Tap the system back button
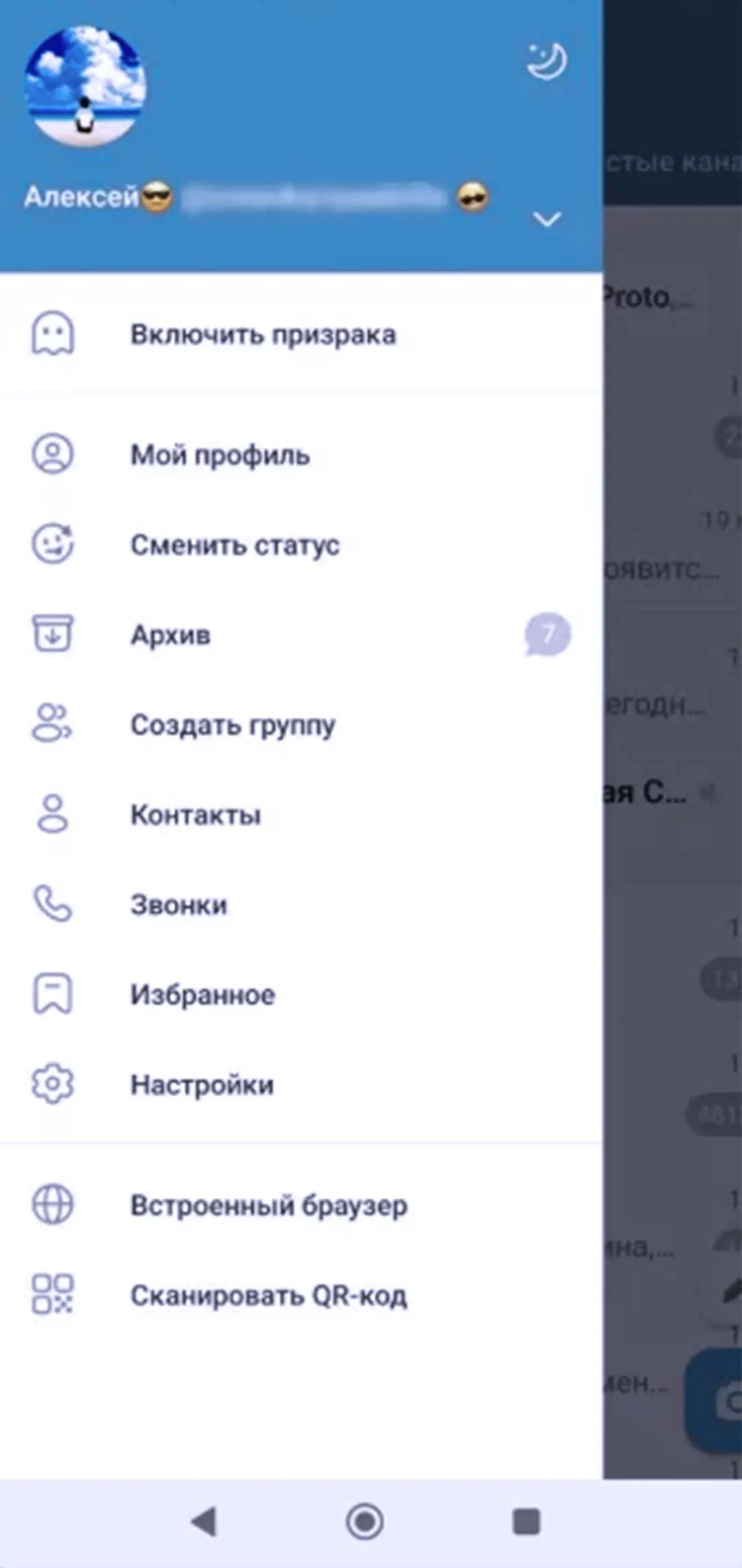Viewport: 742px width, 1568px height. point(204,1521)
